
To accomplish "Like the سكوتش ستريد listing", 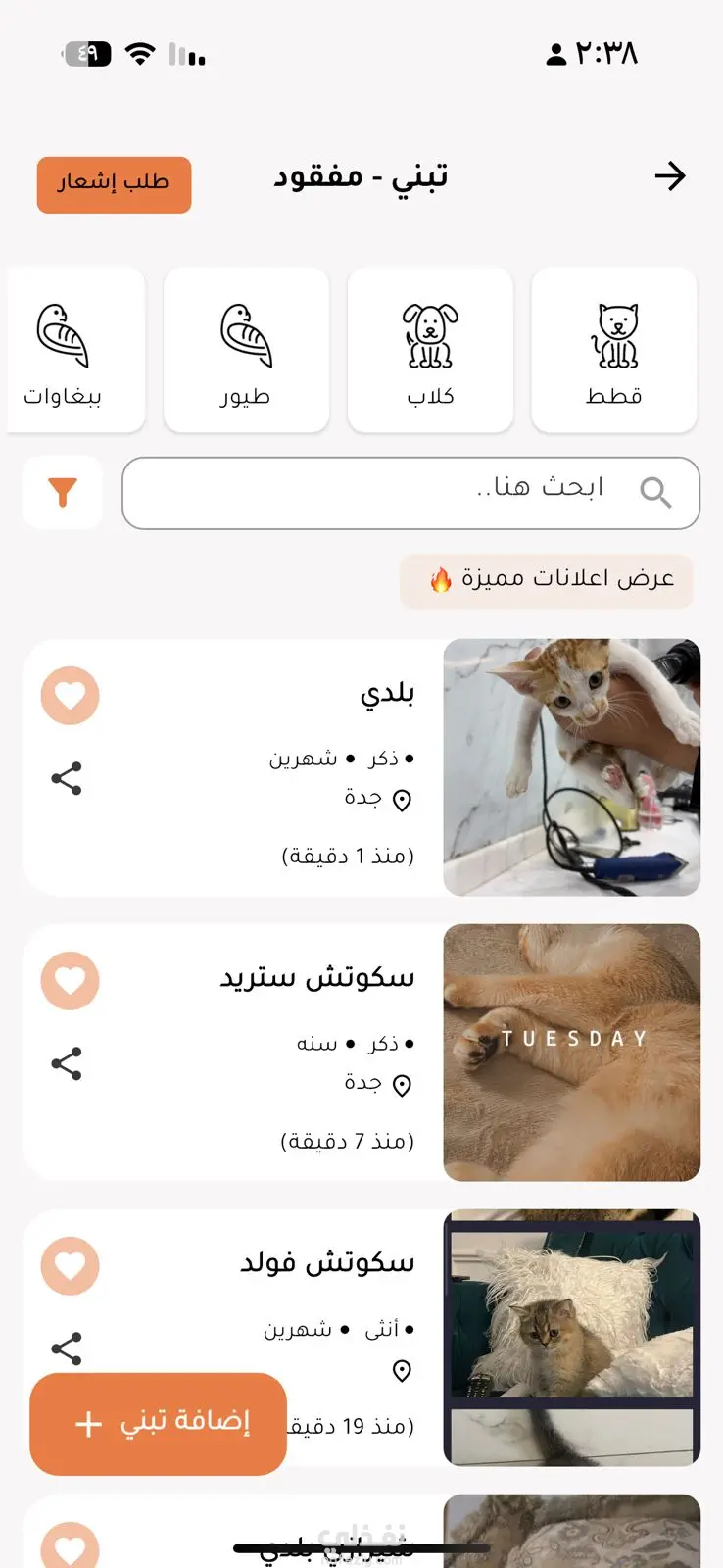I will click(70, 981).
